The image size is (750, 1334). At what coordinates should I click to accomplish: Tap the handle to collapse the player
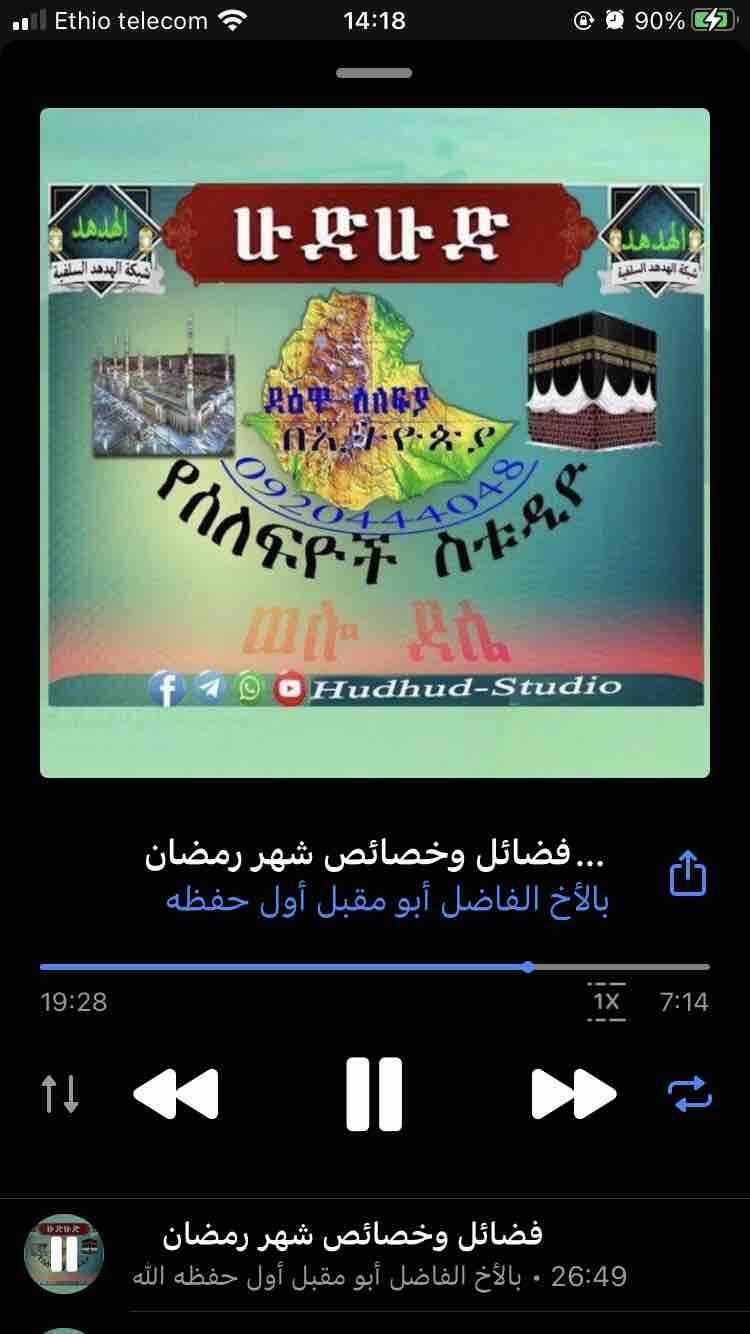coord(374,73)
